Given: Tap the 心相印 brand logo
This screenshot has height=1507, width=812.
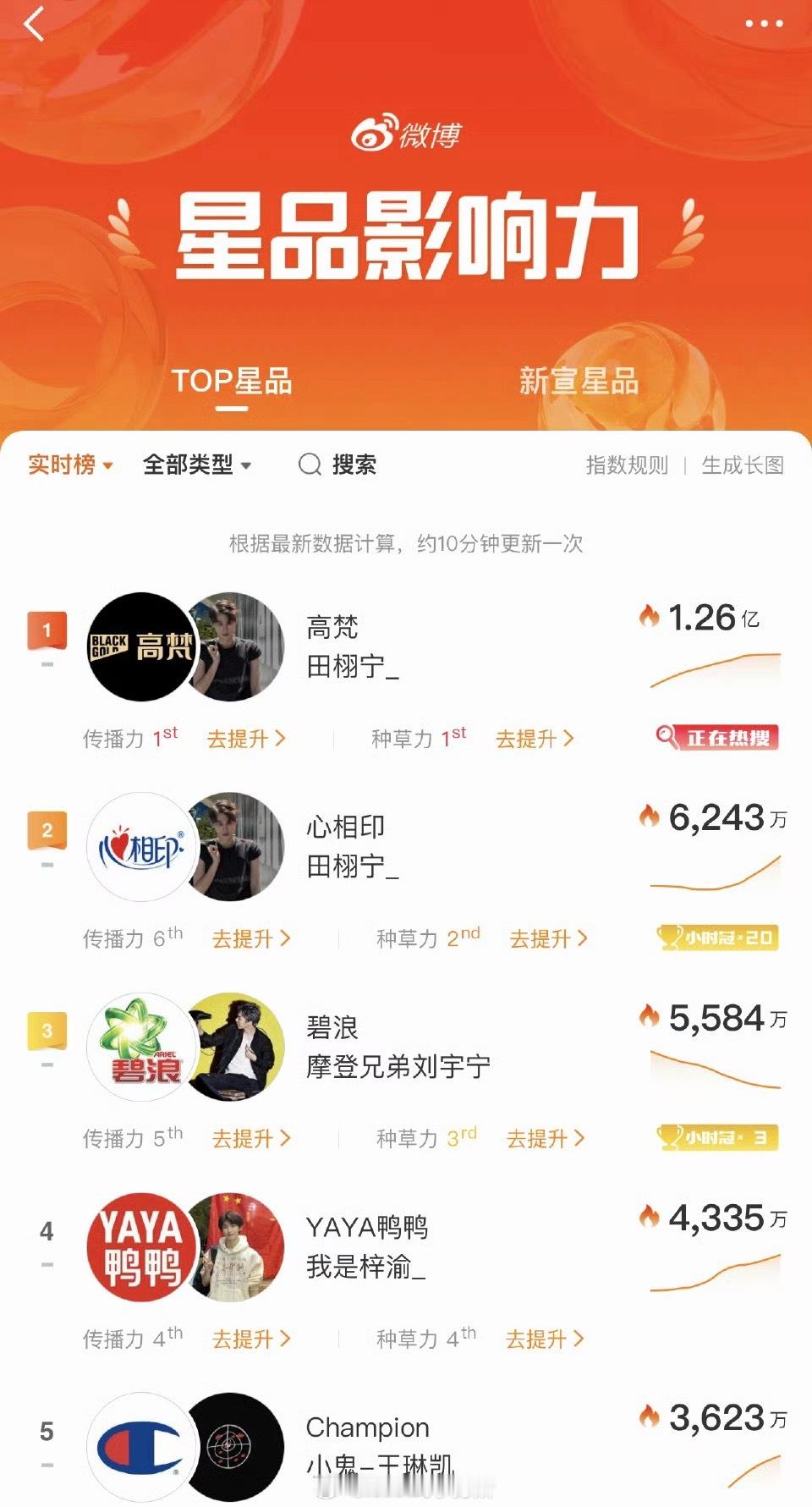Looking at the screenshot, I should coord(140,846).
